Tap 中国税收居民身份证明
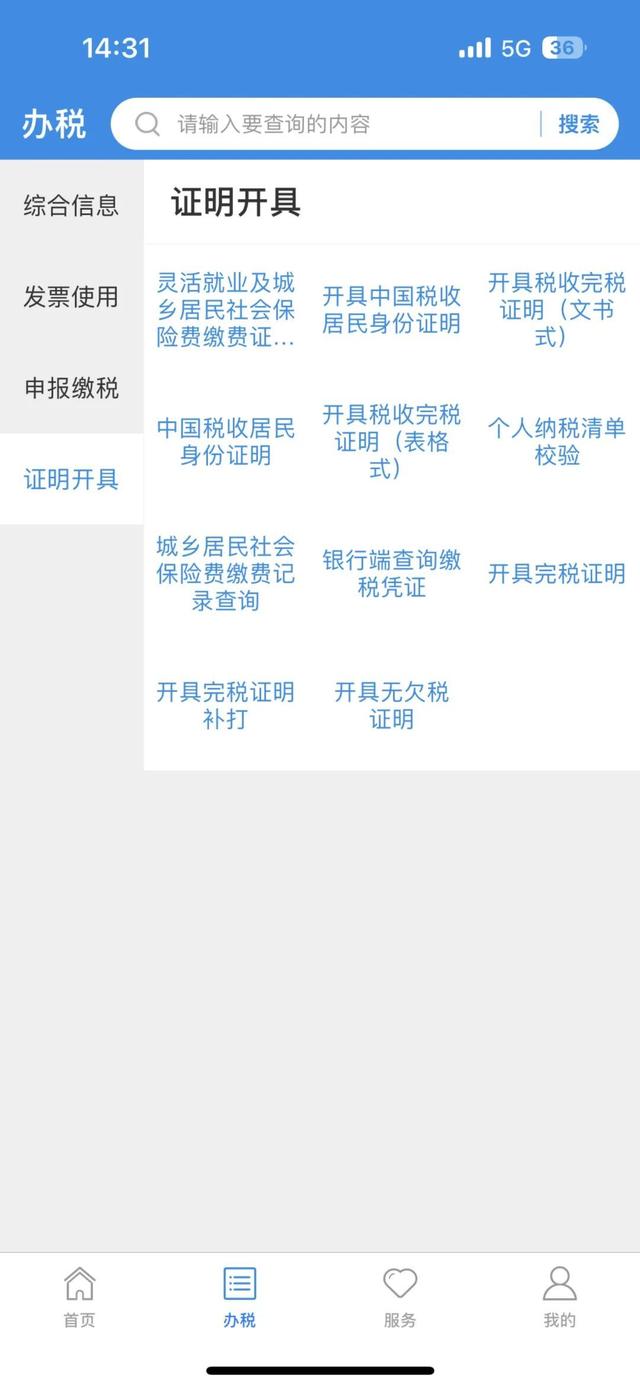Screen dimensions: 640x1387 click(x=226, y=442)
